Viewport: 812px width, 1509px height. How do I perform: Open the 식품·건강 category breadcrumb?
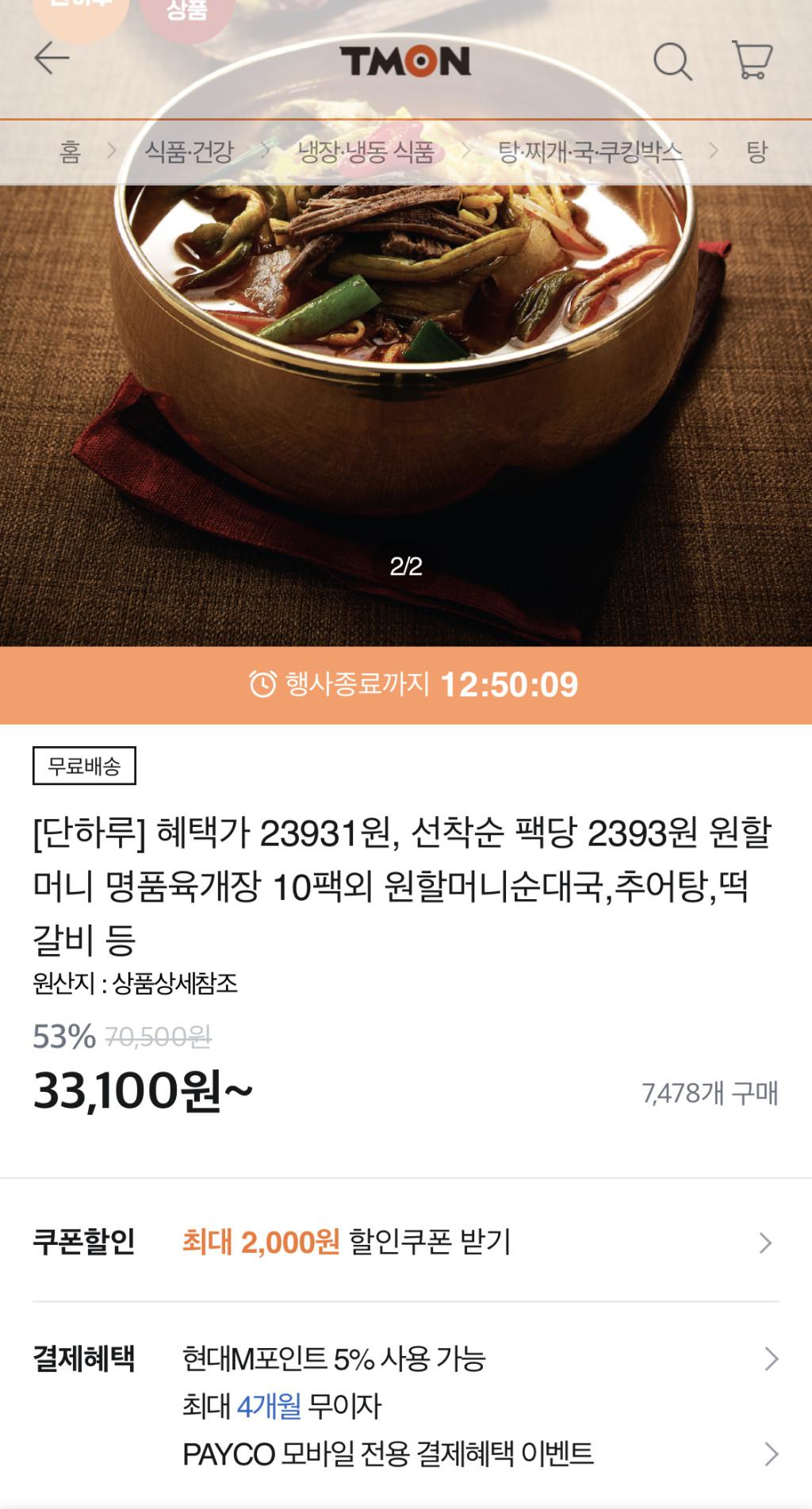pyautogui.click(x=189, y=151)
